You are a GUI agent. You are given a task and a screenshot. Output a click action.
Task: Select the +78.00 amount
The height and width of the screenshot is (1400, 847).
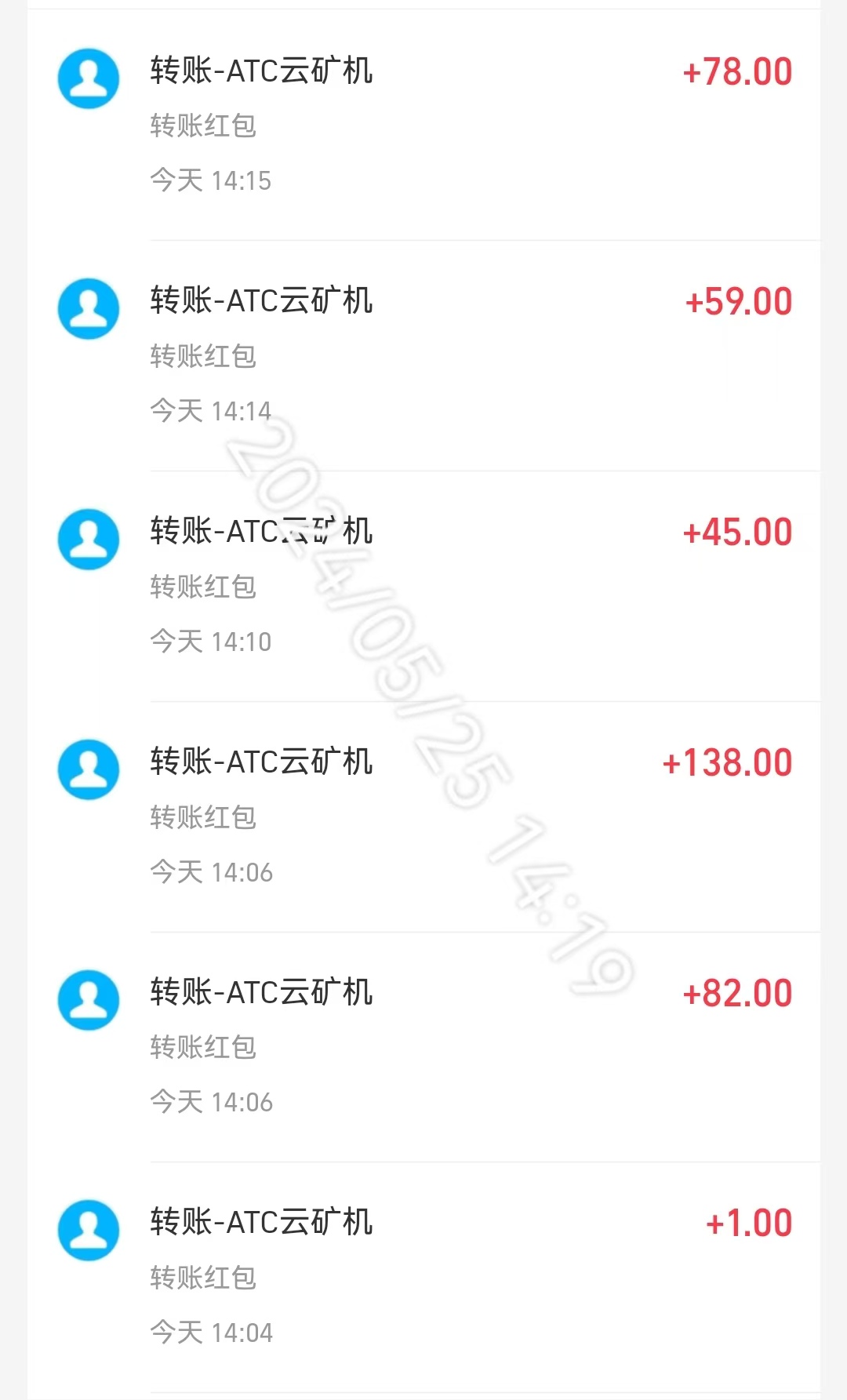coord(737,71)
